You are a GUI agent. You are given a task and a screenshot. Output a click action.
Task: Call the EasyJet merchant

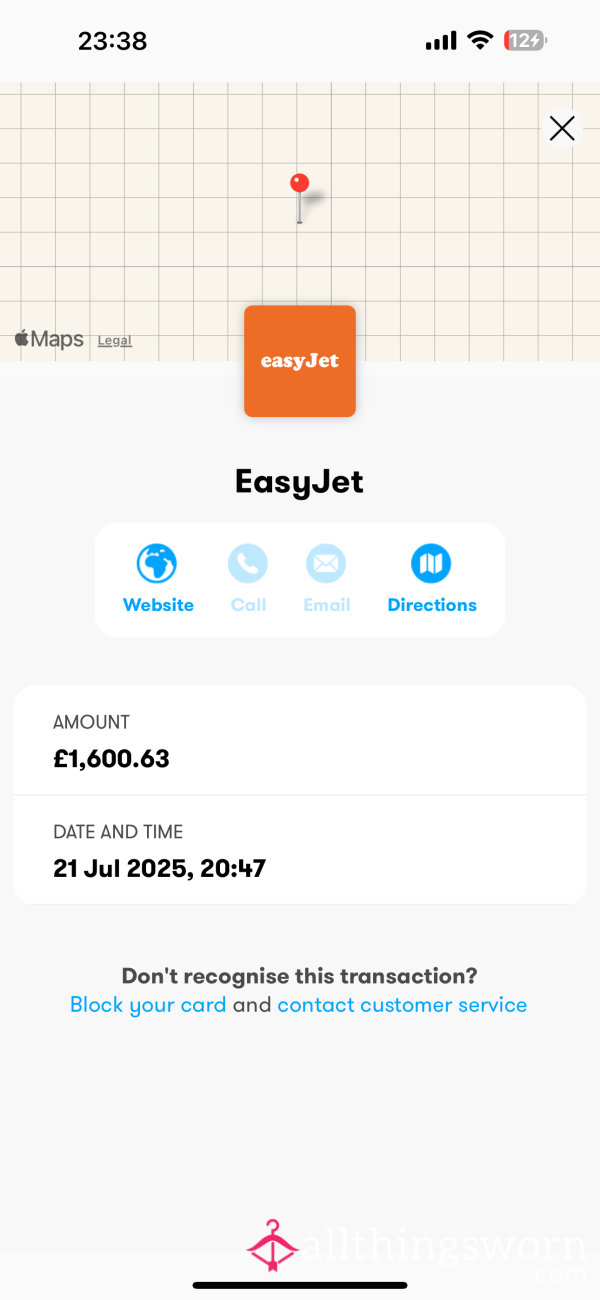pos(248,579)
